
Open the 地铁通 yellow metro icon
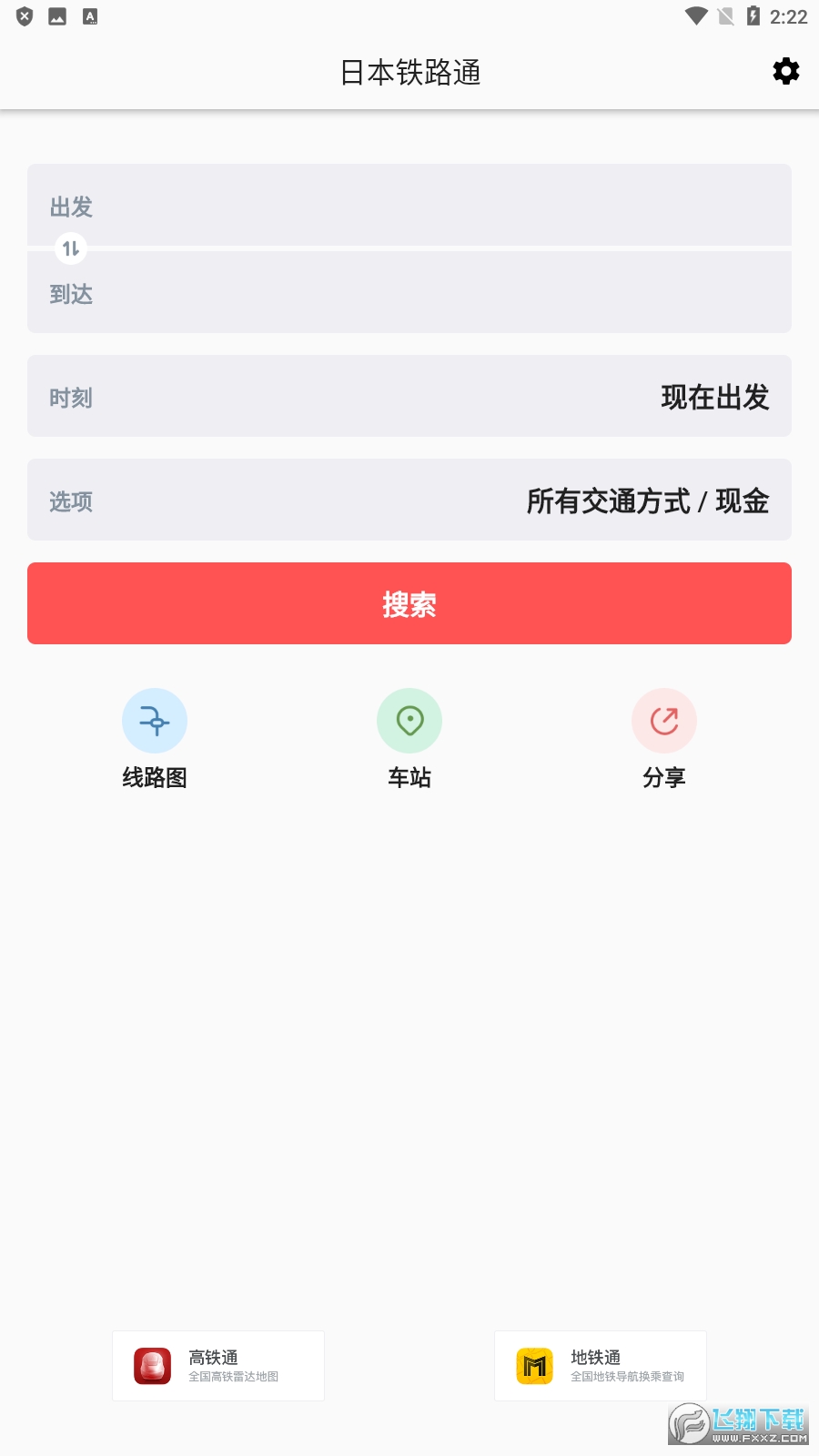(536, 1365)
